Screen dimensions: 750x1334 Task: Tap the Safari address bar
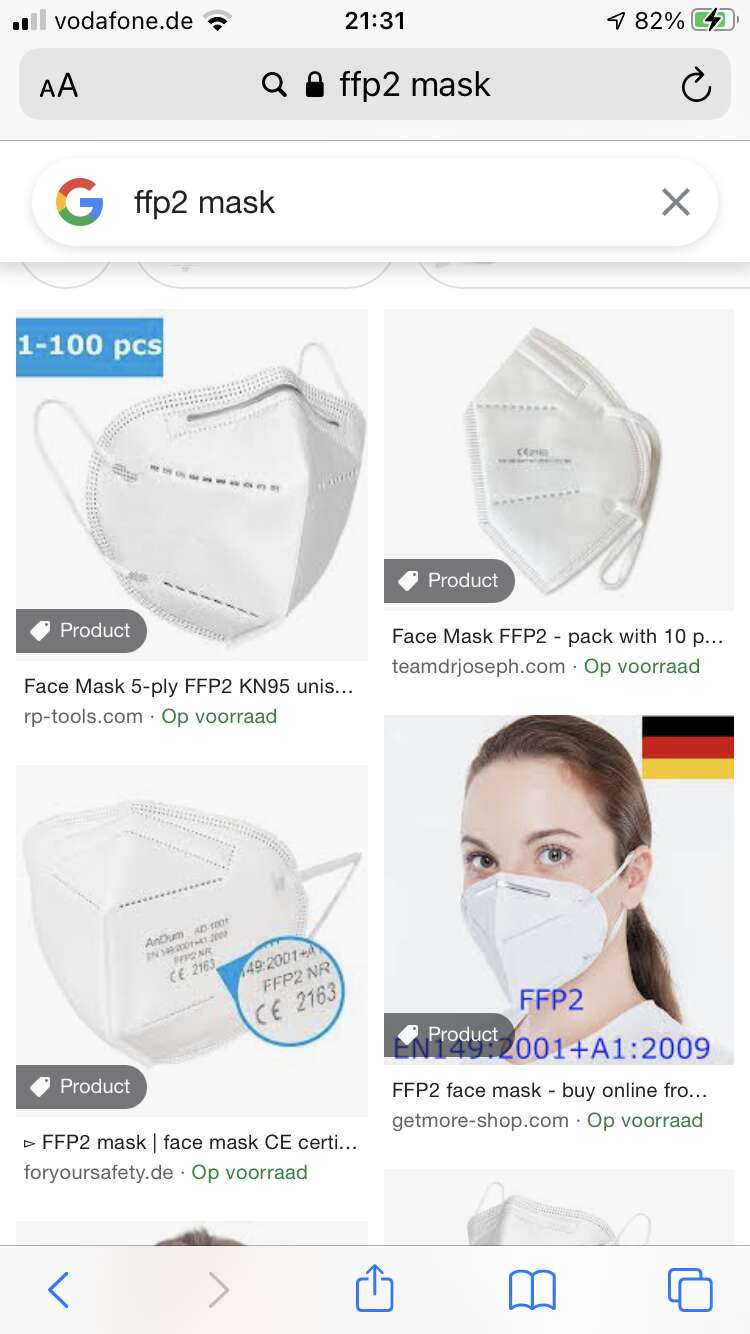(375, 85)
